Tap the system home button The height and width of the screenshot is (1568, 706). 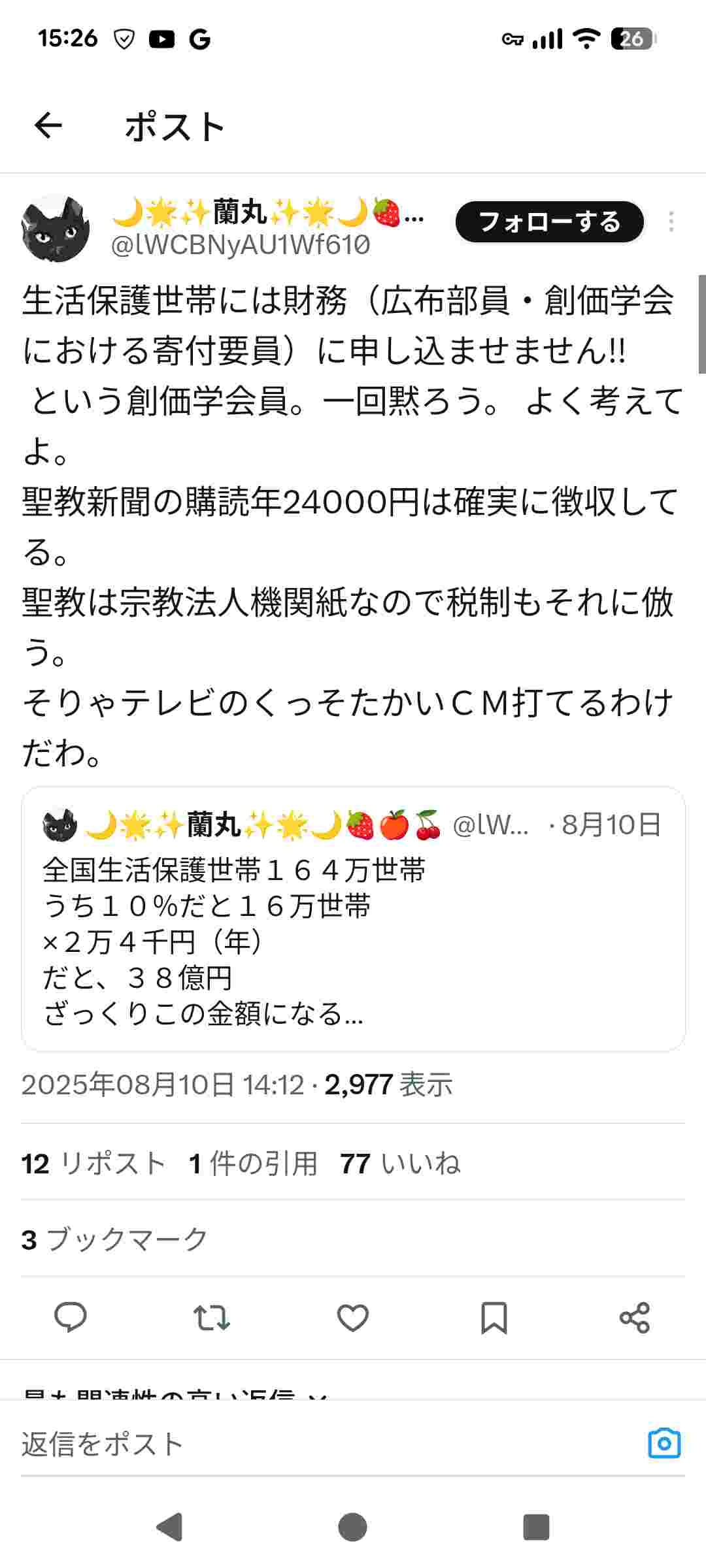point(353,1527)
